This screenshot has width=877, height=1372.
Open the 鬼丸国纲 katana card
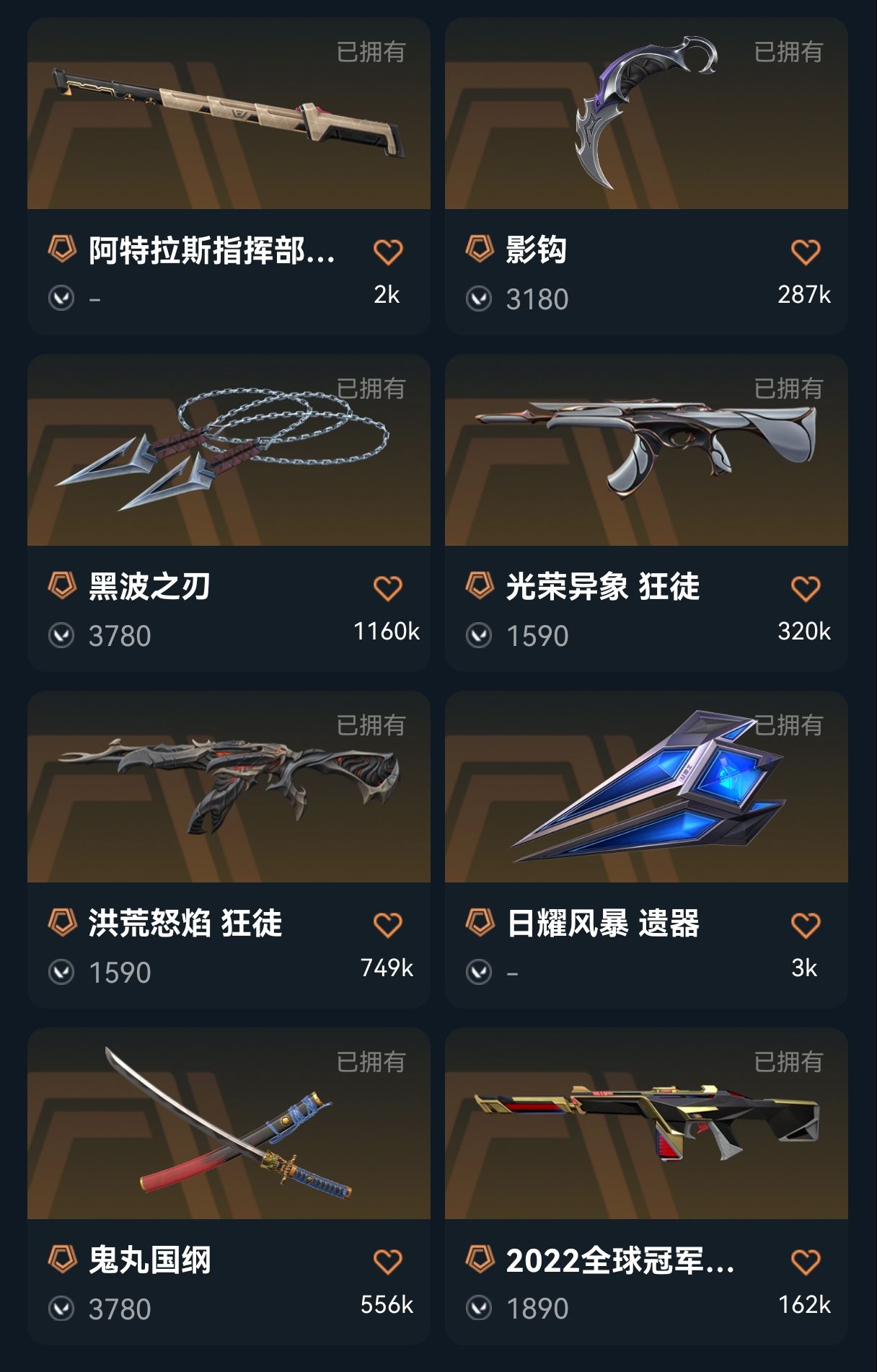[x=229, y=1186]
